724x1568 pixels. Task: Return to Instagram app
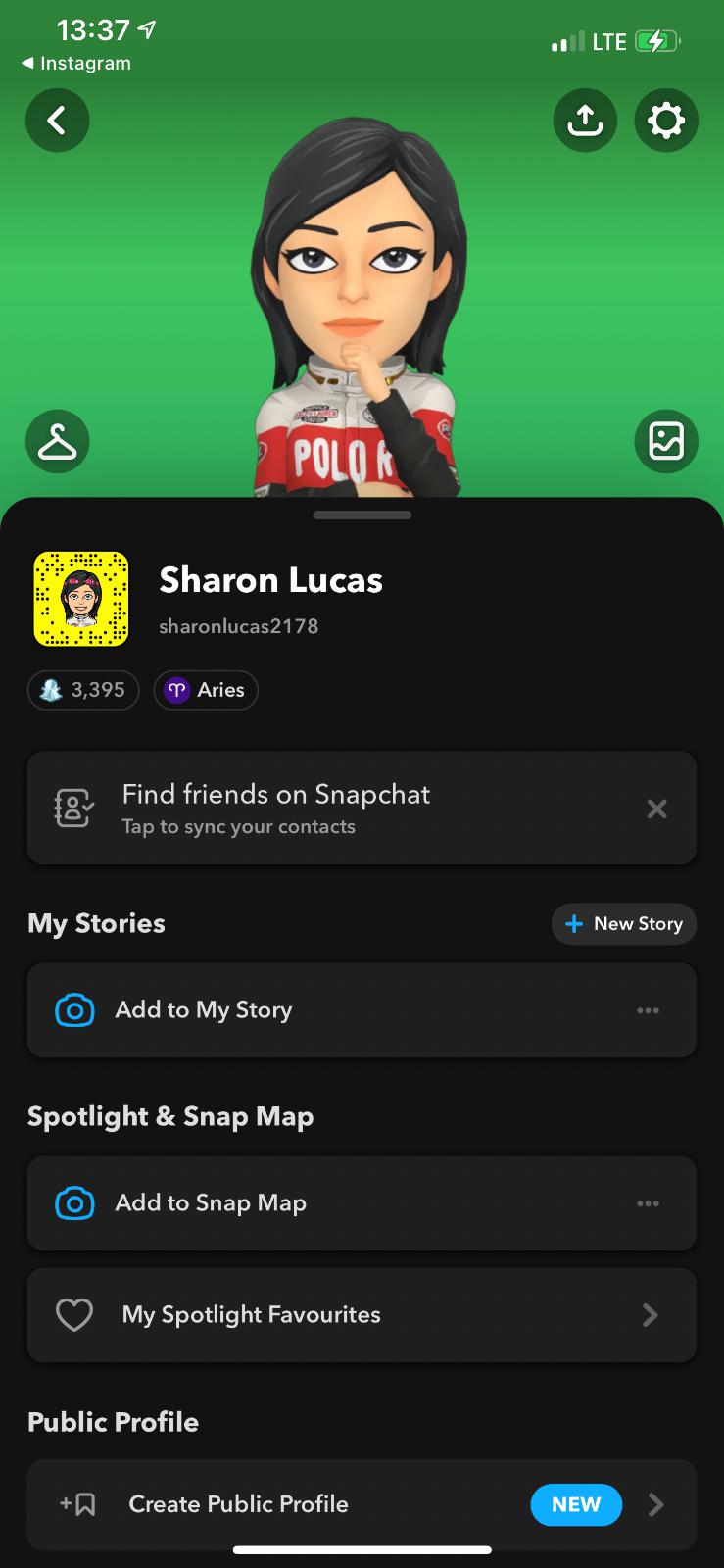(x=76, y=64)
